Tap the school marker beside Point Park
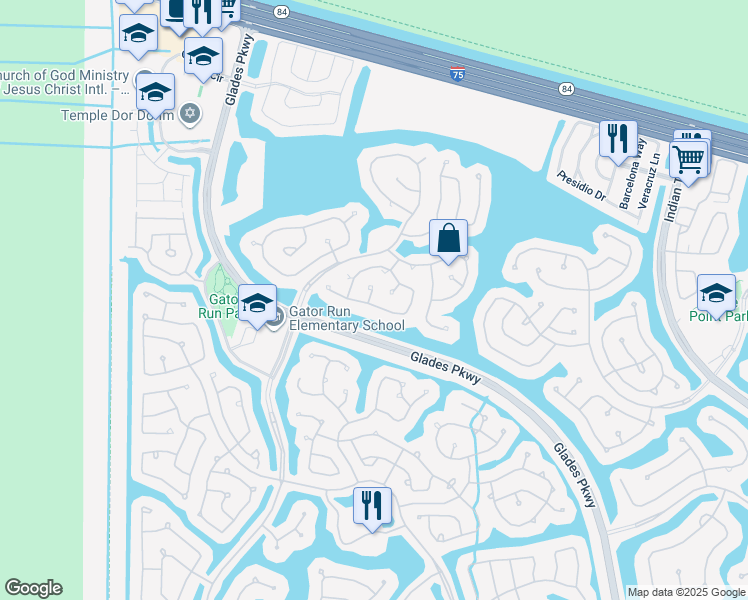The image size is (748, 600). 716,294
